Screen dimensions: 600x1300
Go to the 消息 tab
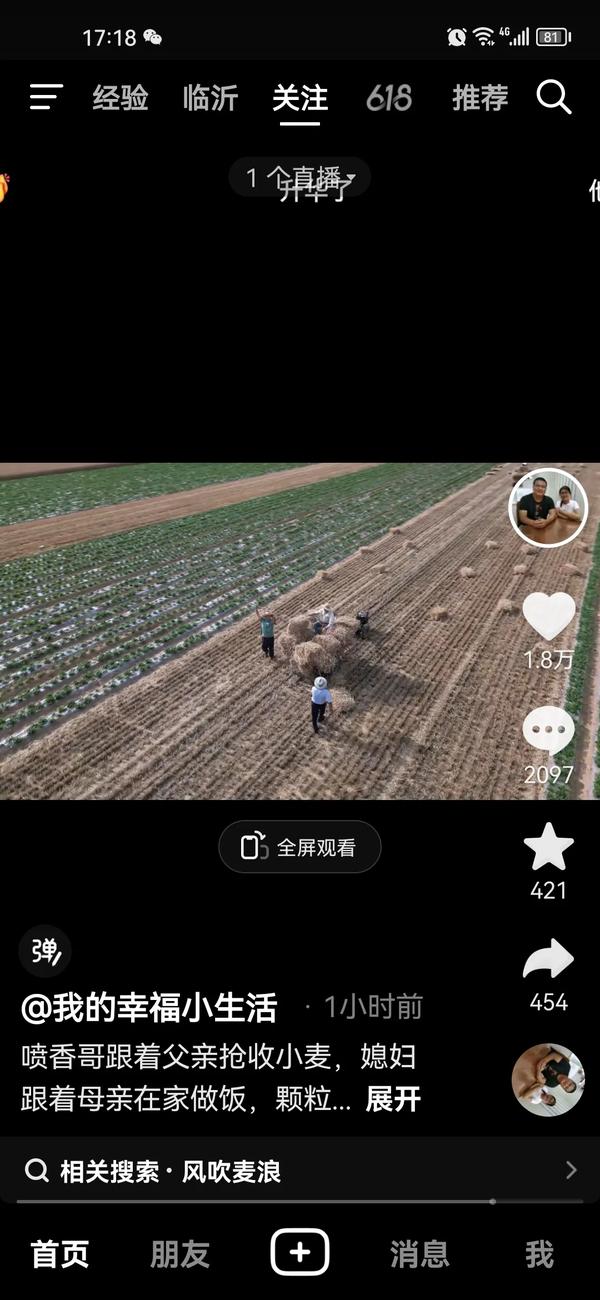click(x=419, y=1254)
